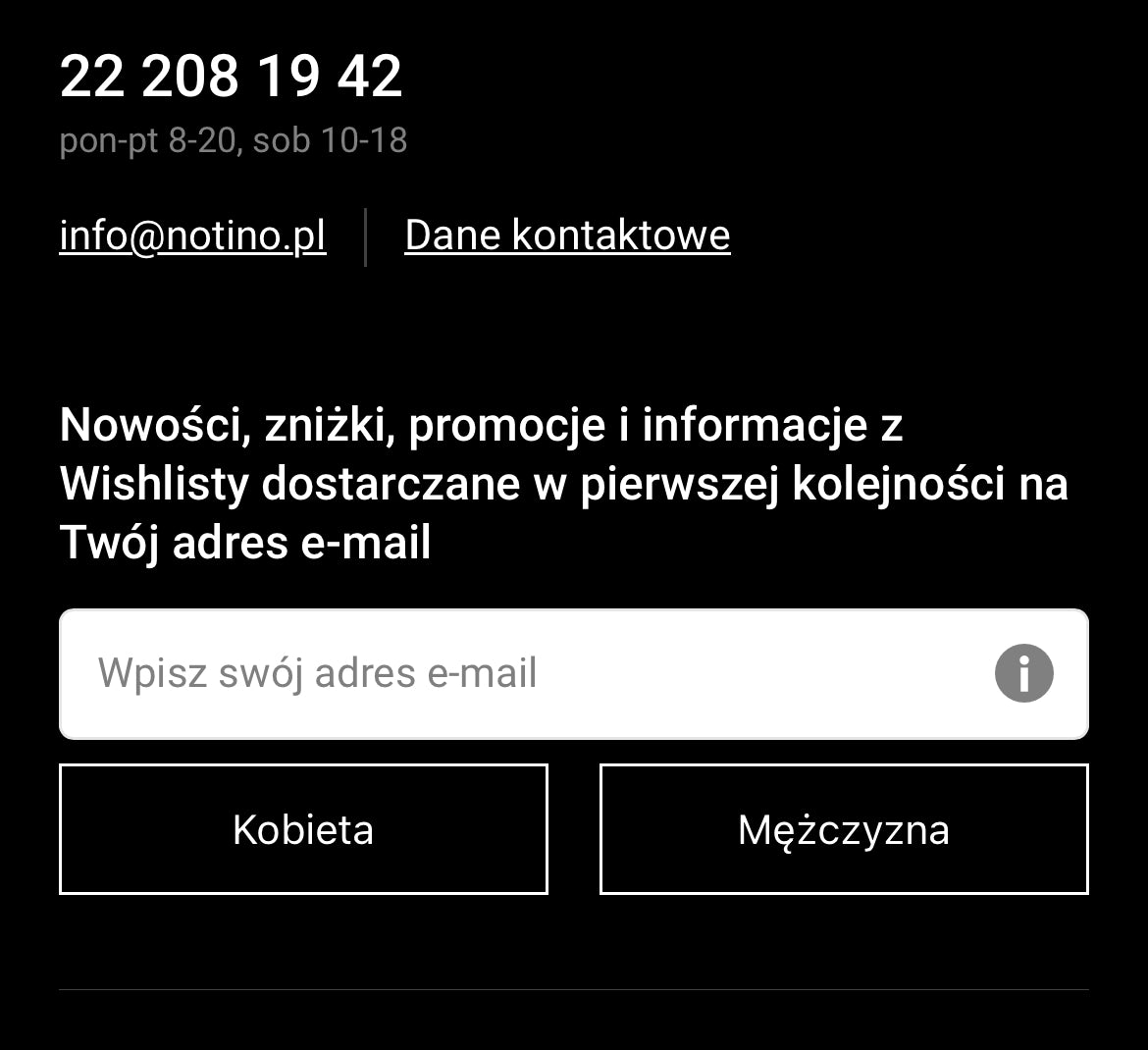Image resolution: width=1148 pixels, height=1050 pixels.
Task: Select the Kobieta button
Action: tap(303, 829)
